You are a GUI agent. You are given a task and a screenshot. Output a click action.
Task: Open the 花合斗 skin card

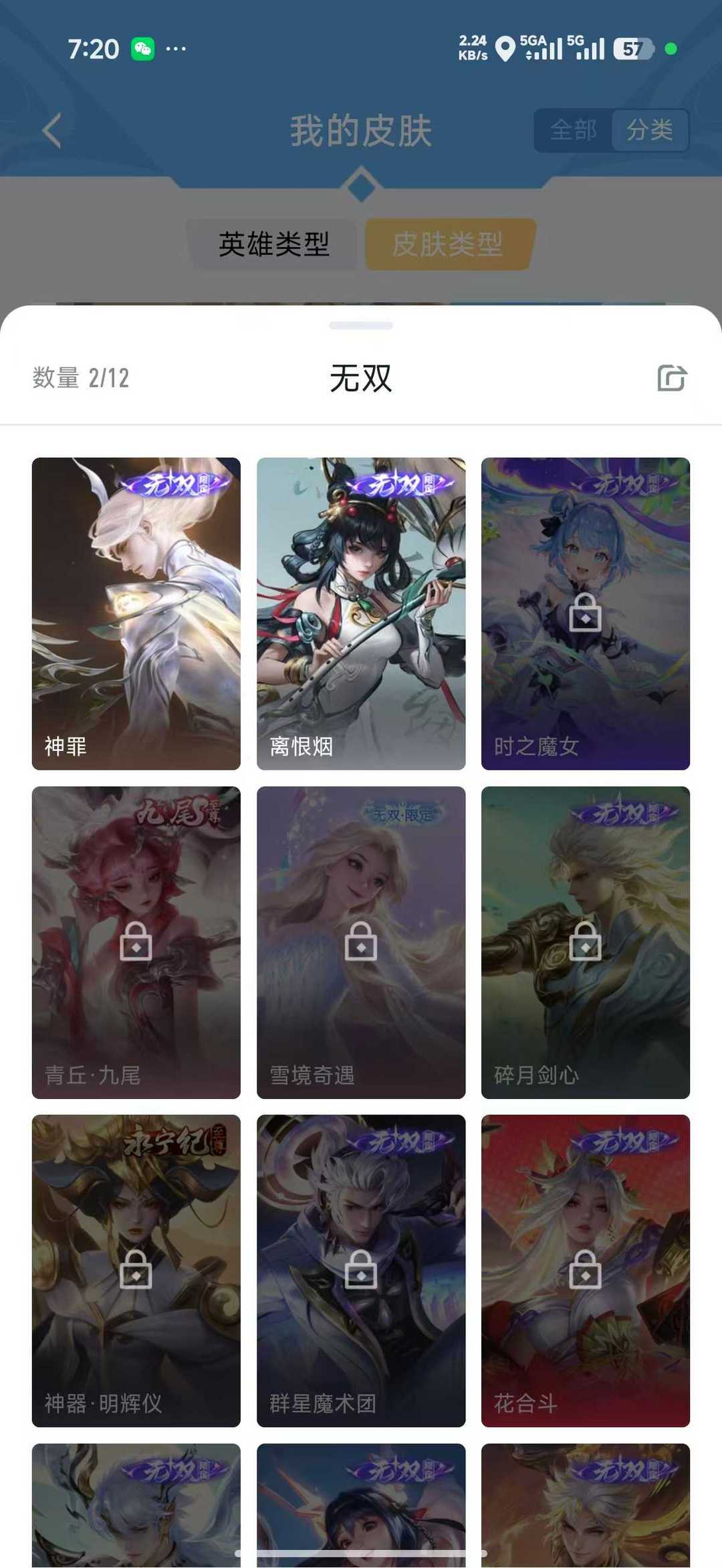click(x=586, y=1271)
